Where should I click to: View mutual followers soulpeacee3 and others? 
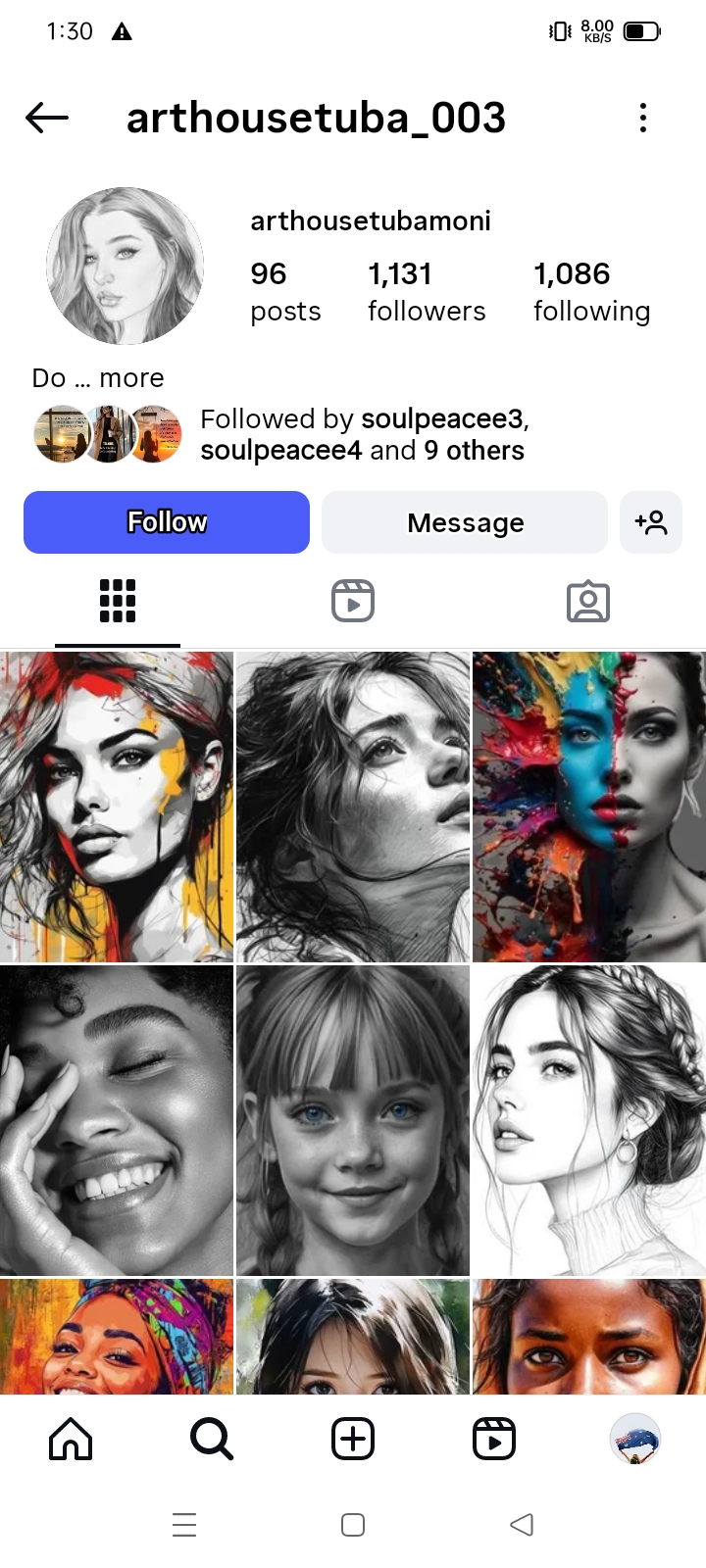(x=363, y=434)
